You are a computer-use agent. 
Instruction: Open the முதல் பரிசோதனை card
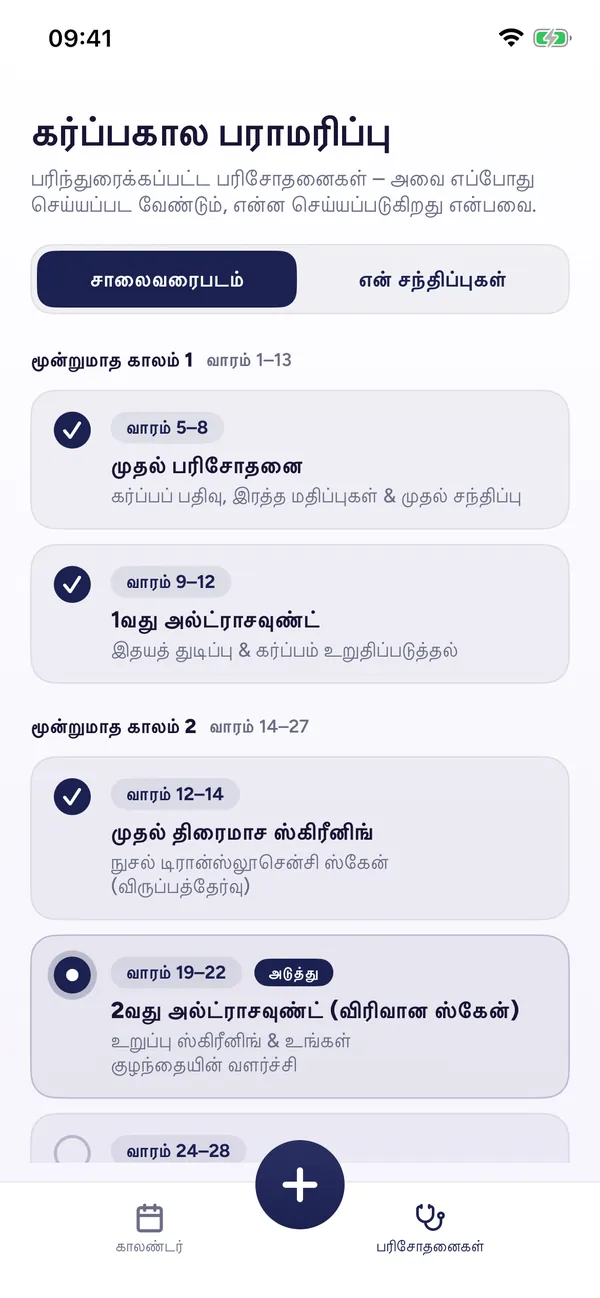point(300,459)
